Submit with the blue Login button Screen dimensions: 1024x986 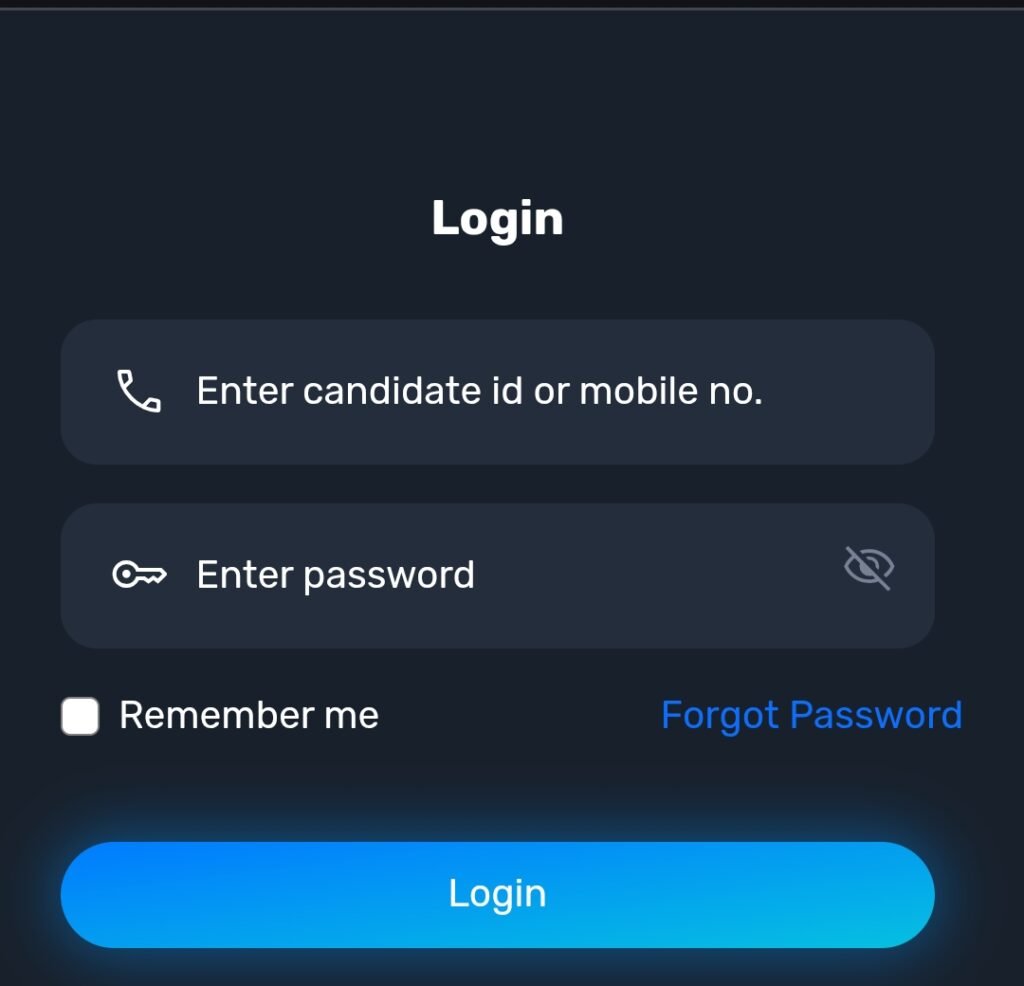tap(497, 894)
